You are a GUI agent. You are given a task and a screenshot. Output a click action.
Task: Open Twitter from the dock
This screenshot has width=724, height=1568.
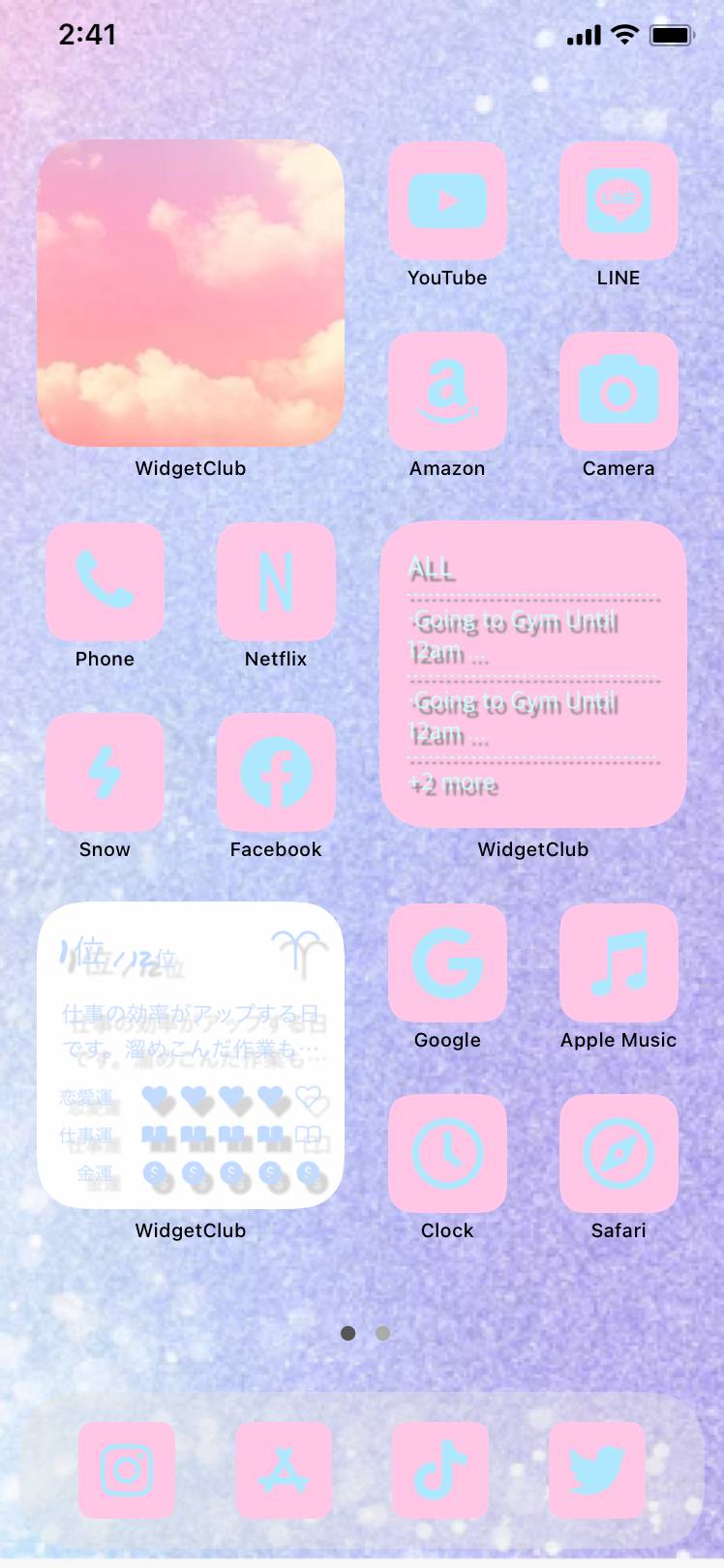(597, 1470)
